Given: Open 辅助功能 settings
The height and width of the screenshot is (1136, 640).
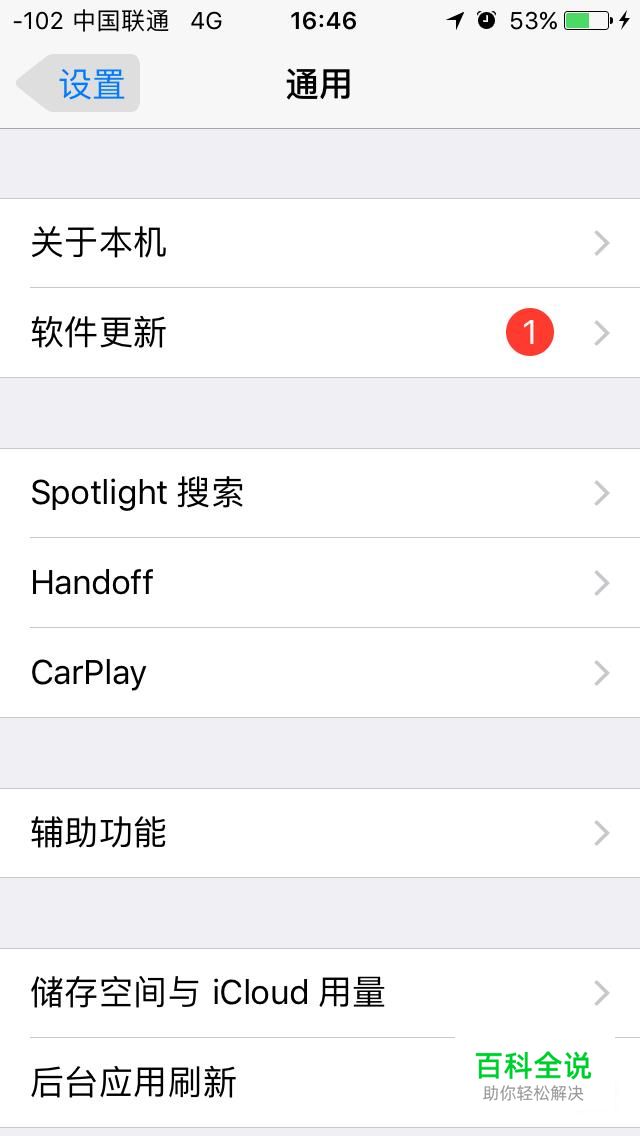Looking at the screenshot, I should coord(320,833).
